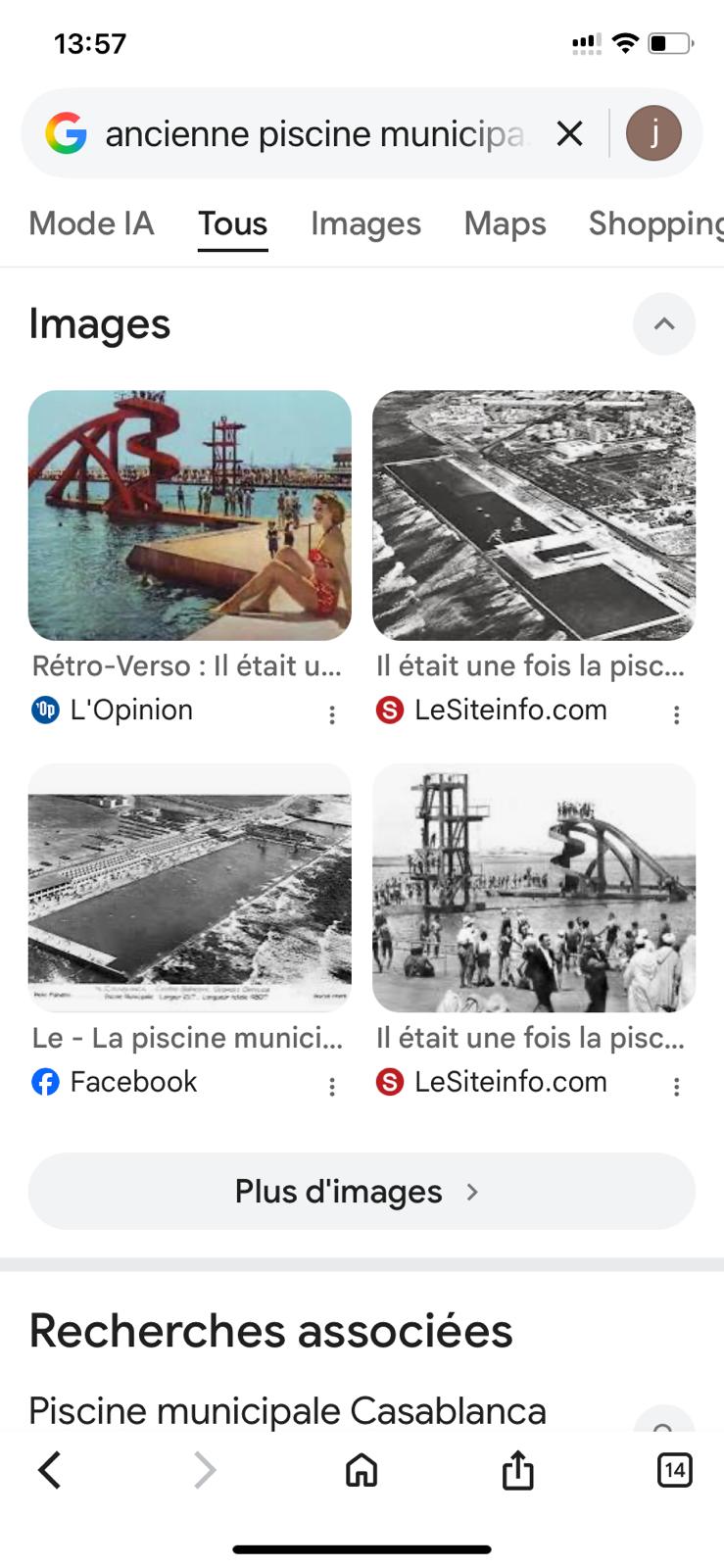
Task: Switch to the Images tab
Action: coord(365,223)
